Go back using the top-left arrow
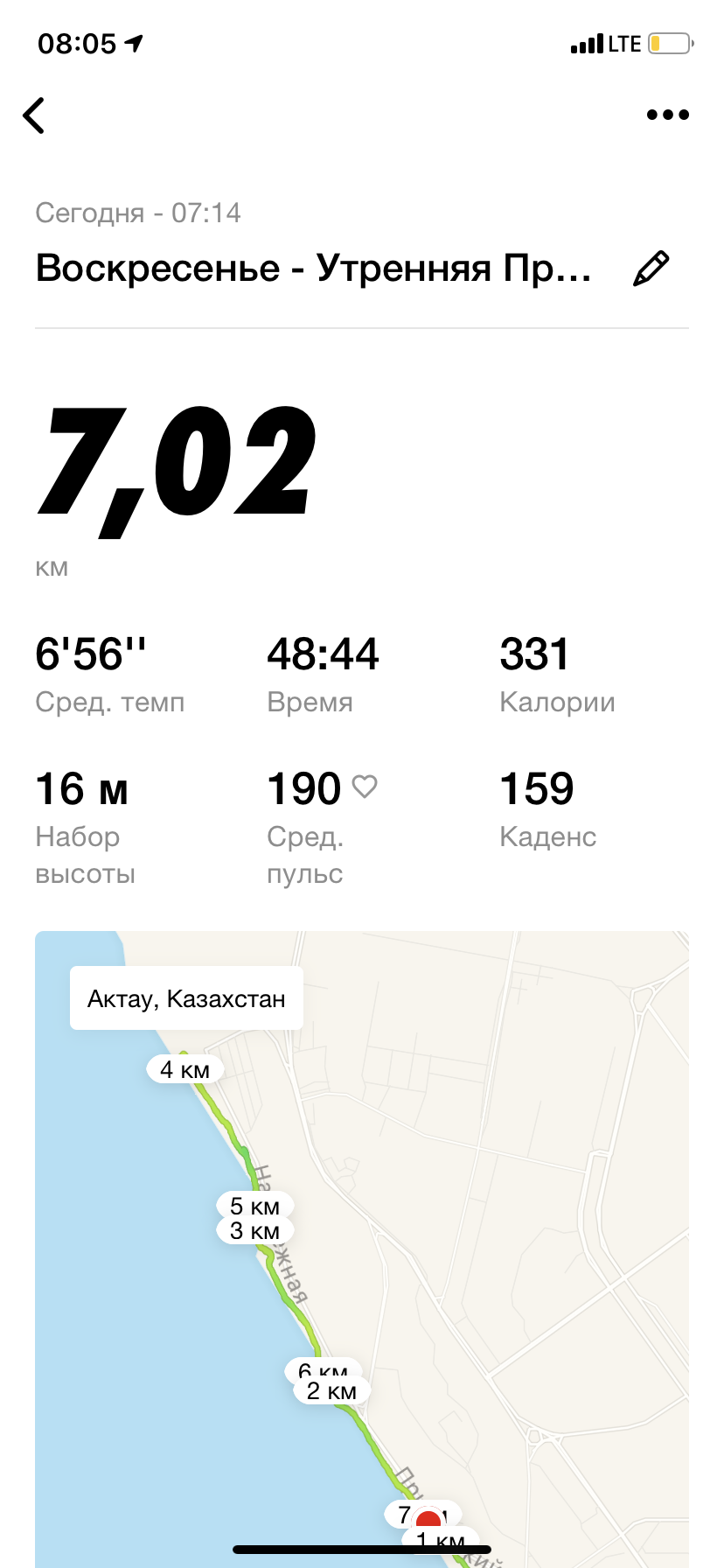Image resolution: width=724 pixels, height=1568 pixels. 34,115
